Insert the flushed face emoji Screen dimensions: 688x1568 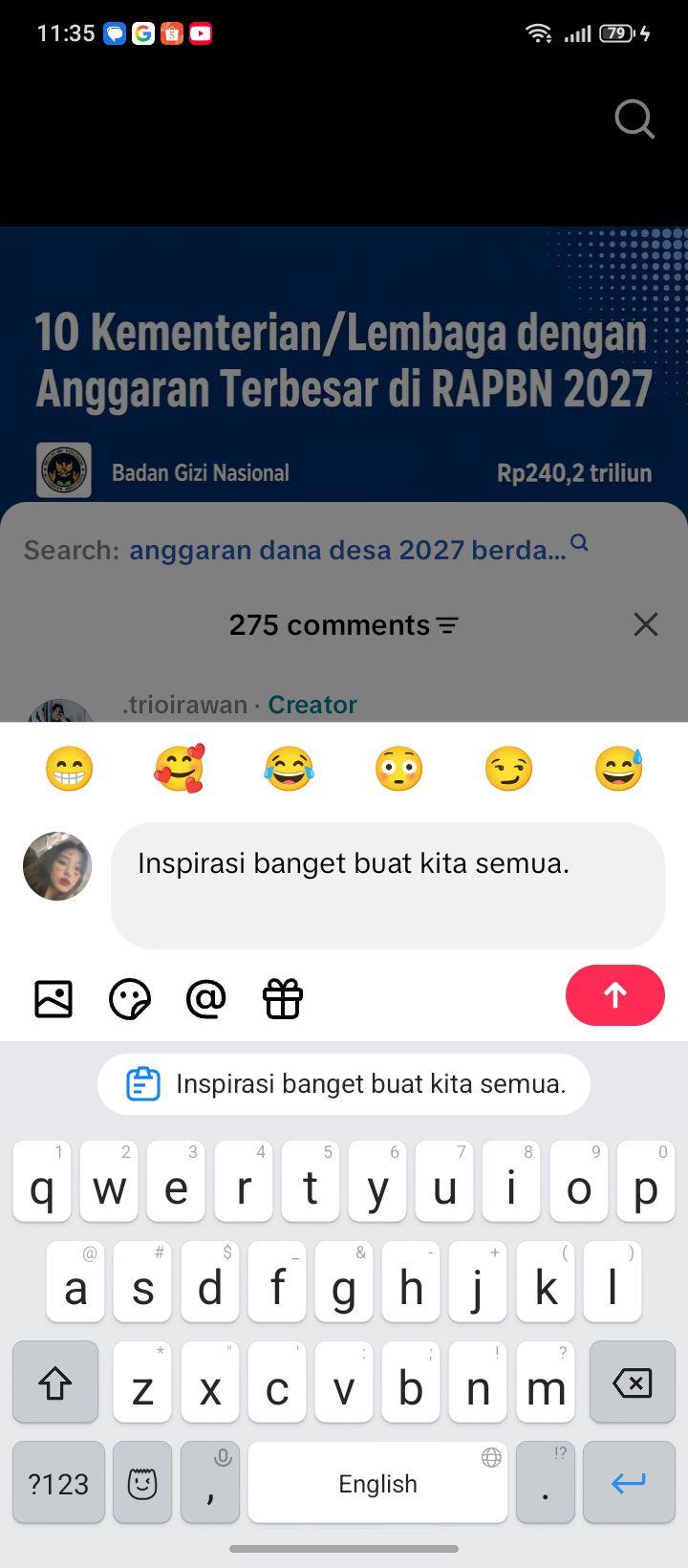point(398,769)
